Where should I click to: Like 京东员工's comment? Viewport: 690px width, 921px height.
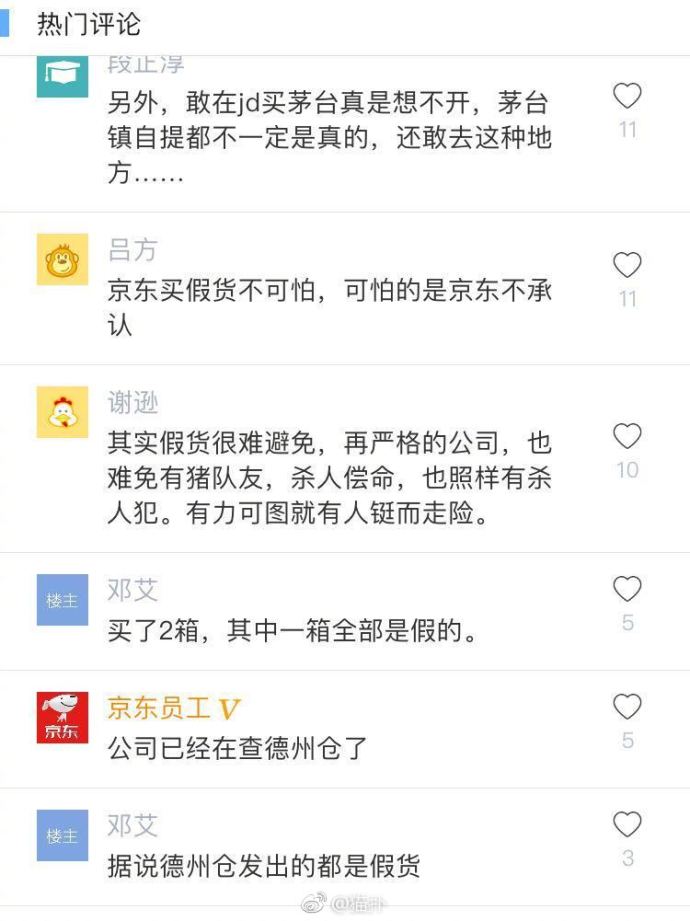[x=627, y=708]
